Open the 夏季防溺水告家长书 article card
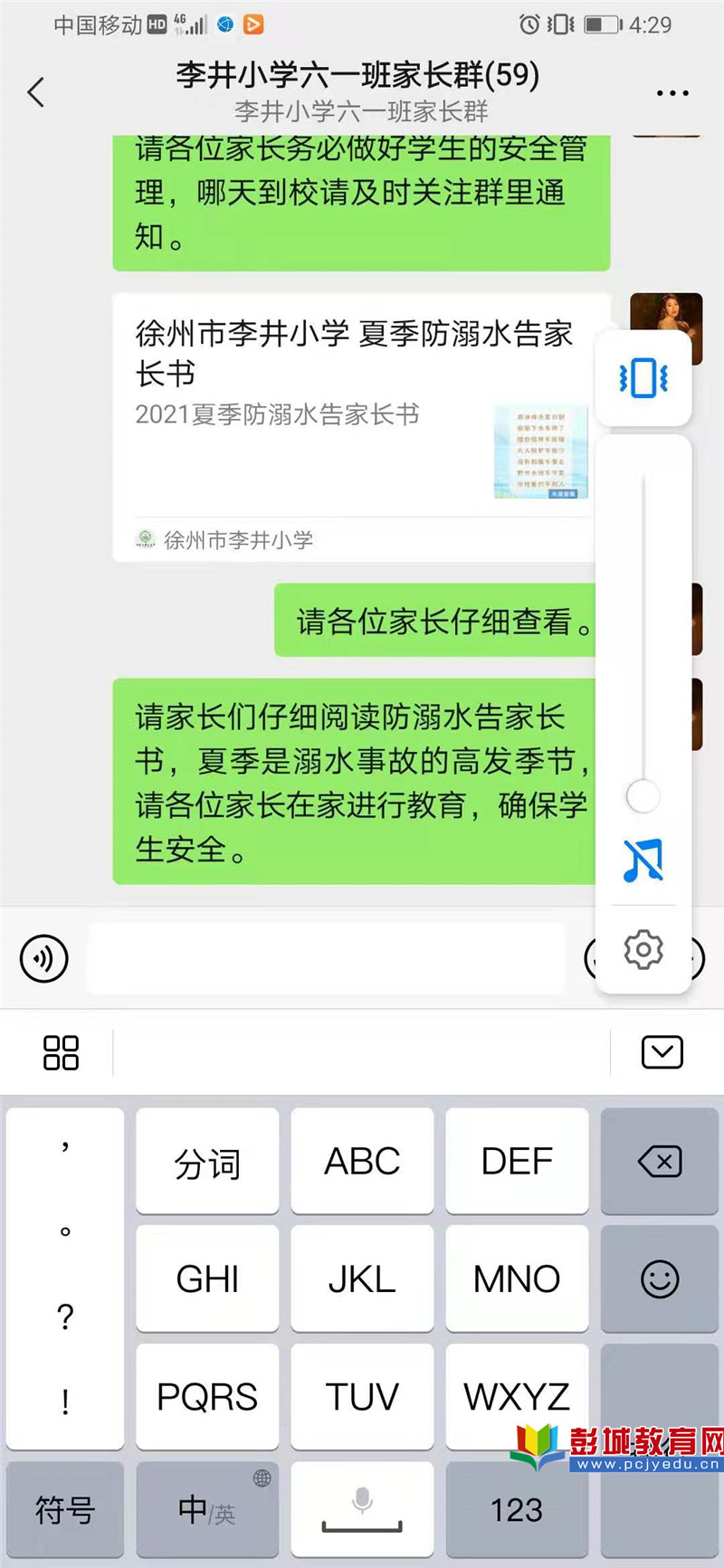The width and height of the screenshot is (724, 1568). pyautogui.click(x=353, y=425)
